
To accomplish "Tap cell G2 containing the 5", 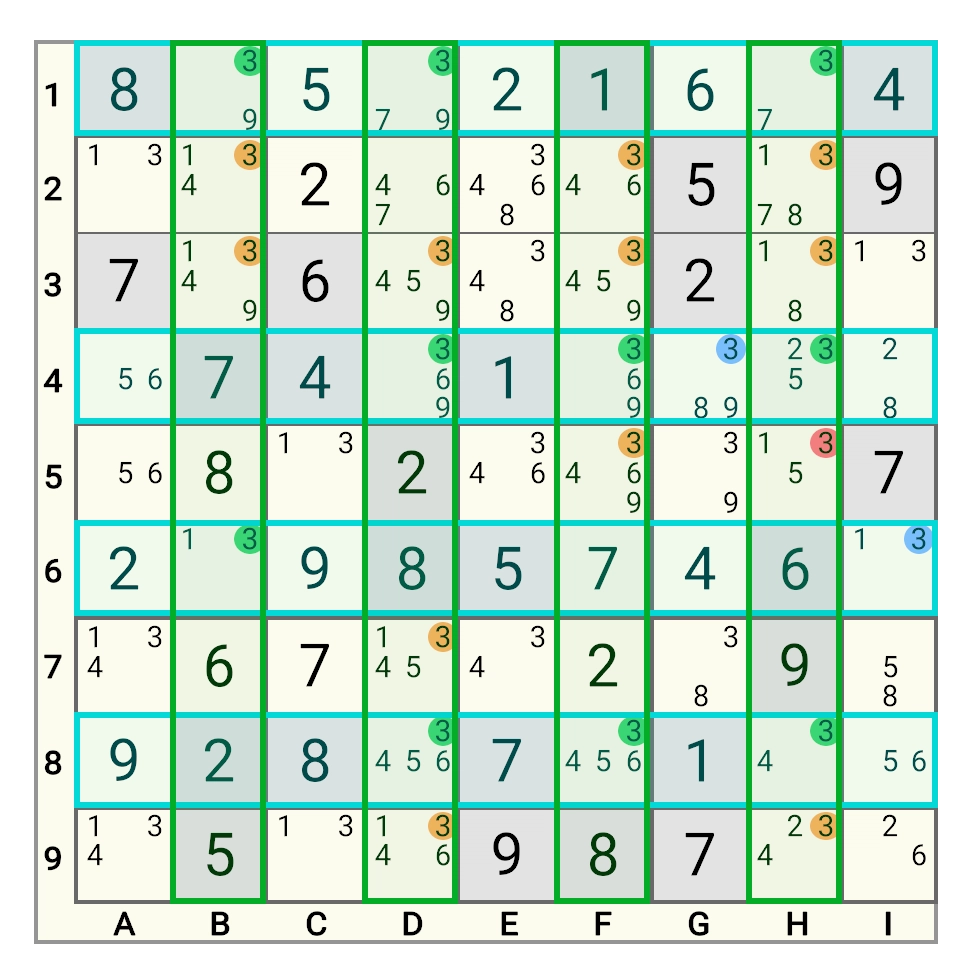I will 699,186.
